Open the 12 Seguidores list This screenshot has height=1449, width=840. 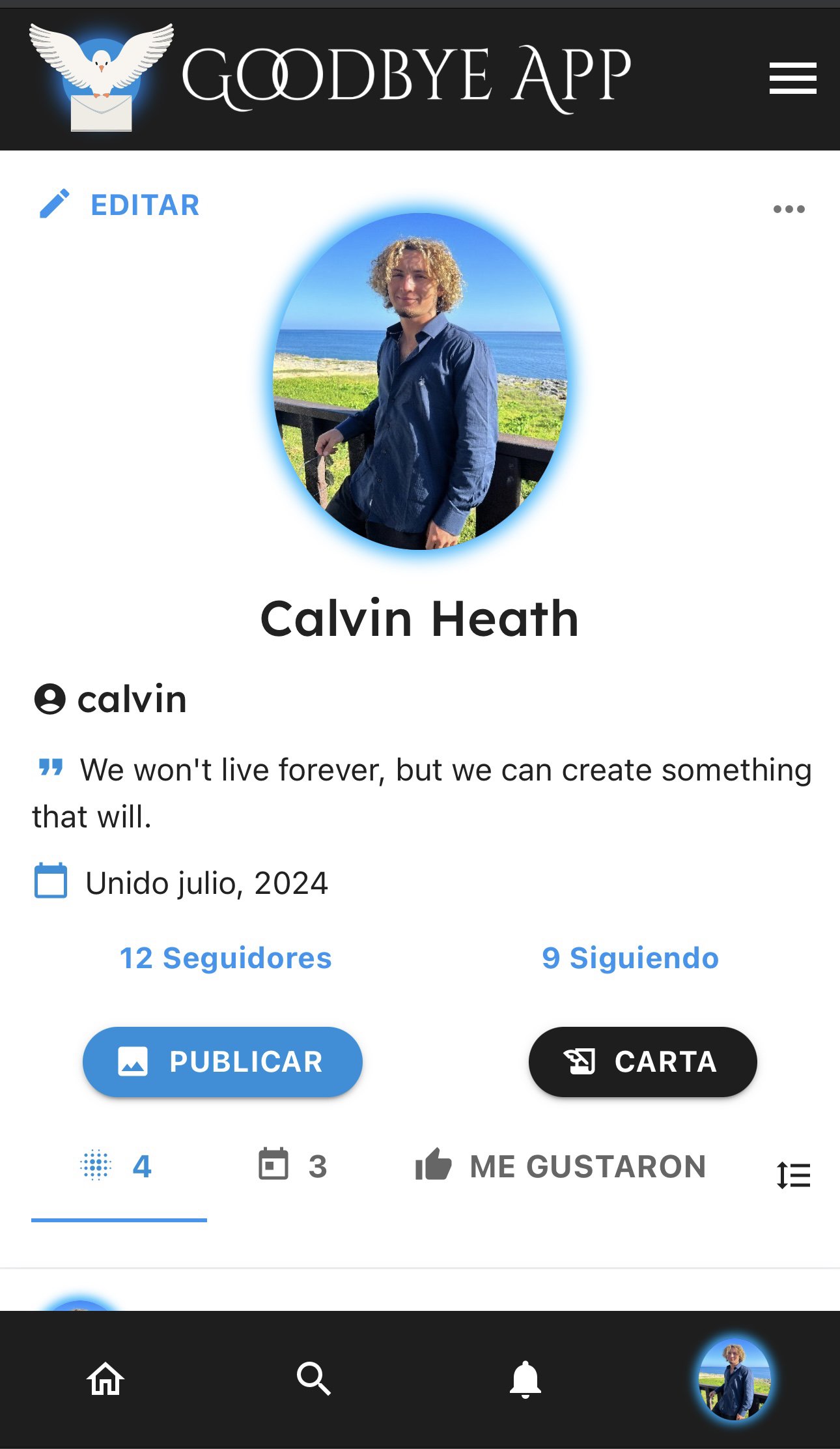[x=225, y=958]
